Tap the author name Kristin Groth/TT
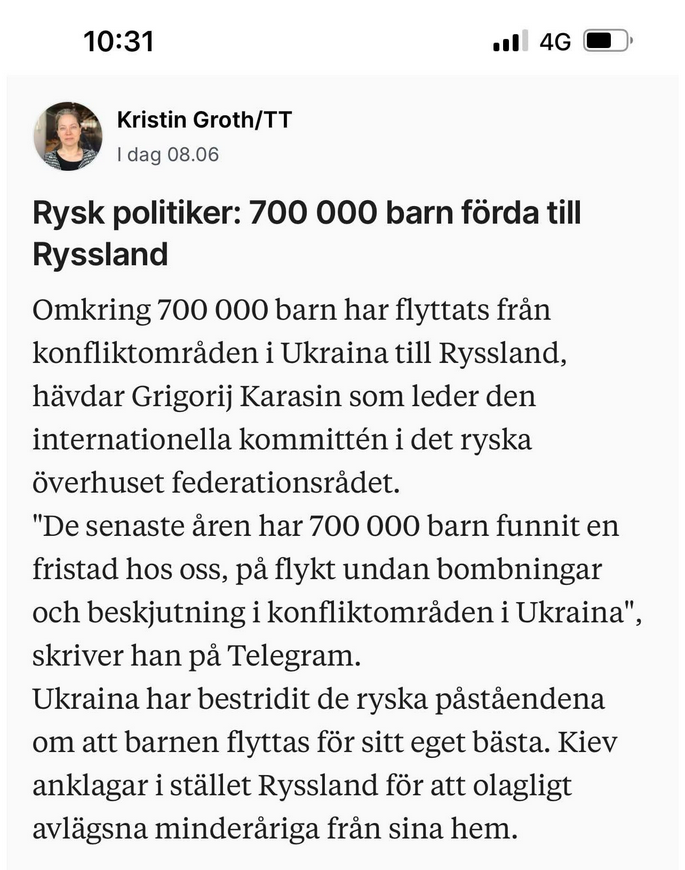Screen dimensions: 685x870 pos(204,121)
